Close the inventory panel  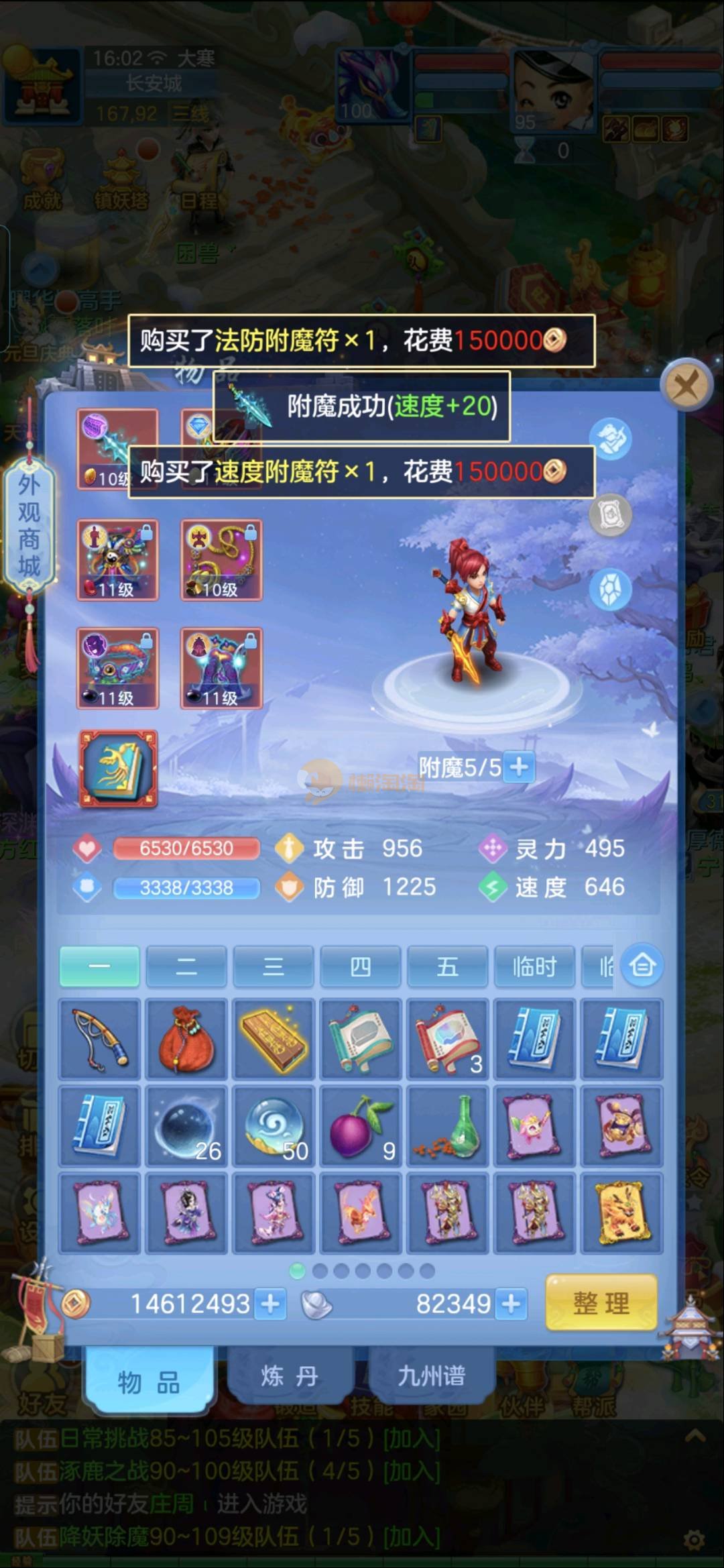(685, 385)
